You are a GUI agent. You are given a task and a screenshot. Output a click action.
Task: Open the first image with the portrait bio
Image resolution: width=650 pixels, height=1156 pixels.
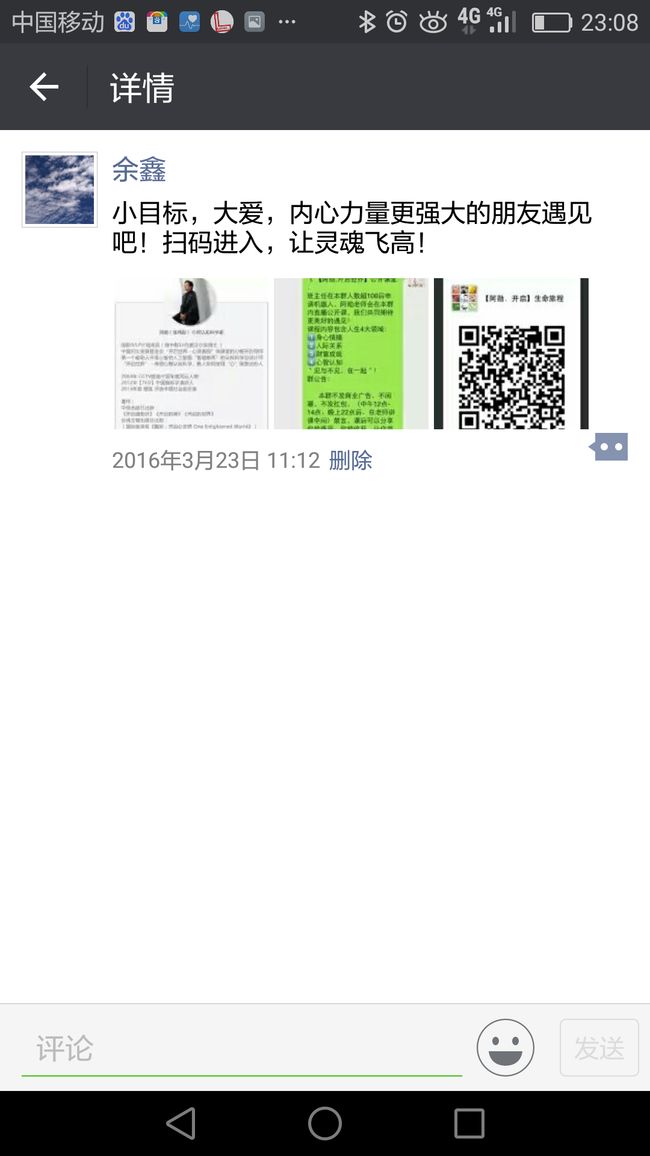click(x=191, y=353)
